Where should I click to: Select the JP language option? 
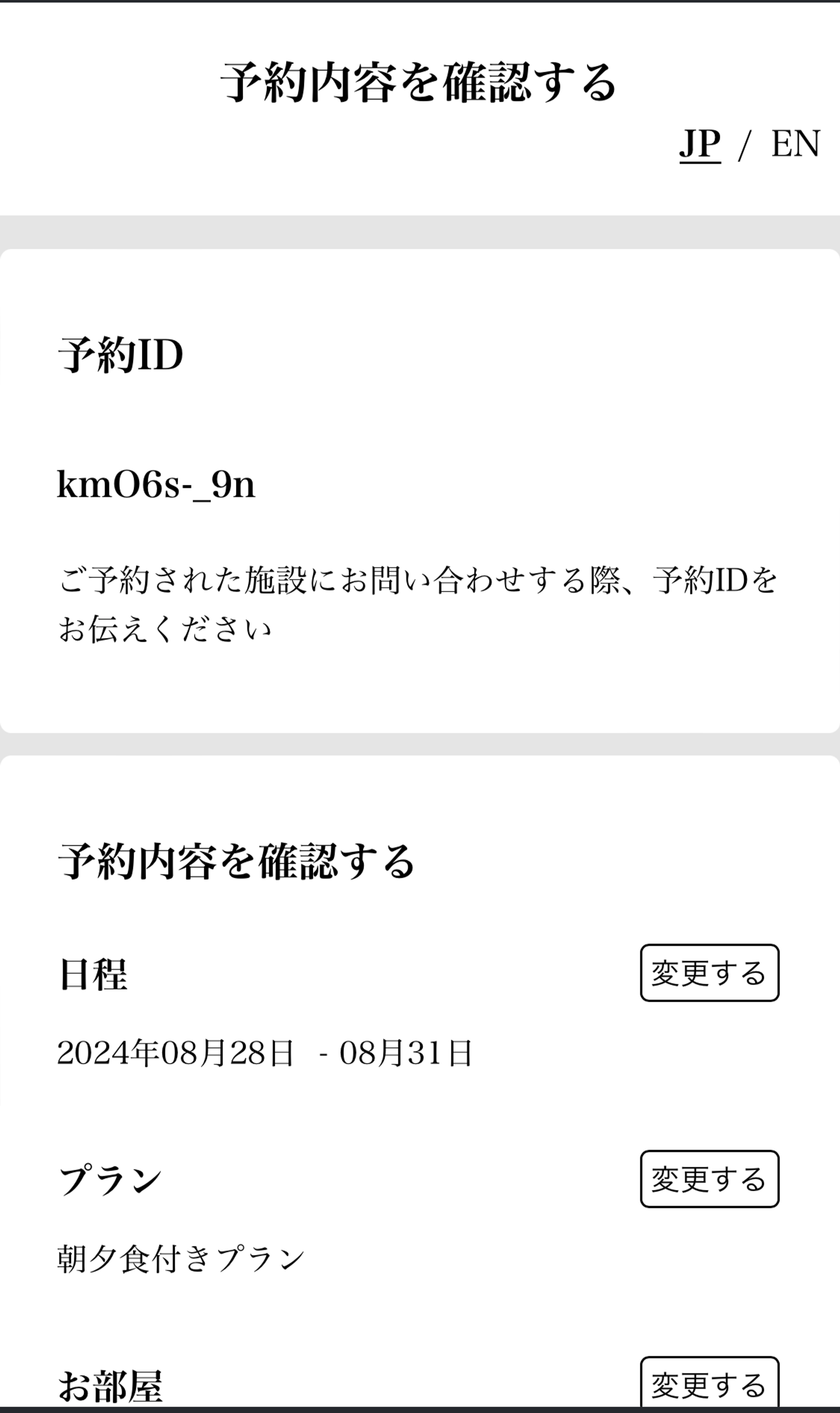(x=700, y=144)
